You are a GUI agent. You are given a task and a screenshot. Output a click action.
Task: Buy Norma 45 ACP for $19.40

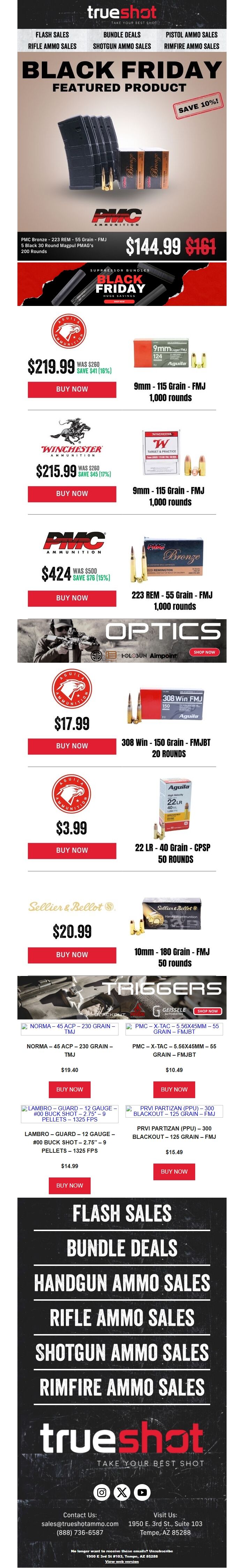pyautogui.click(x=70, y=1089)
